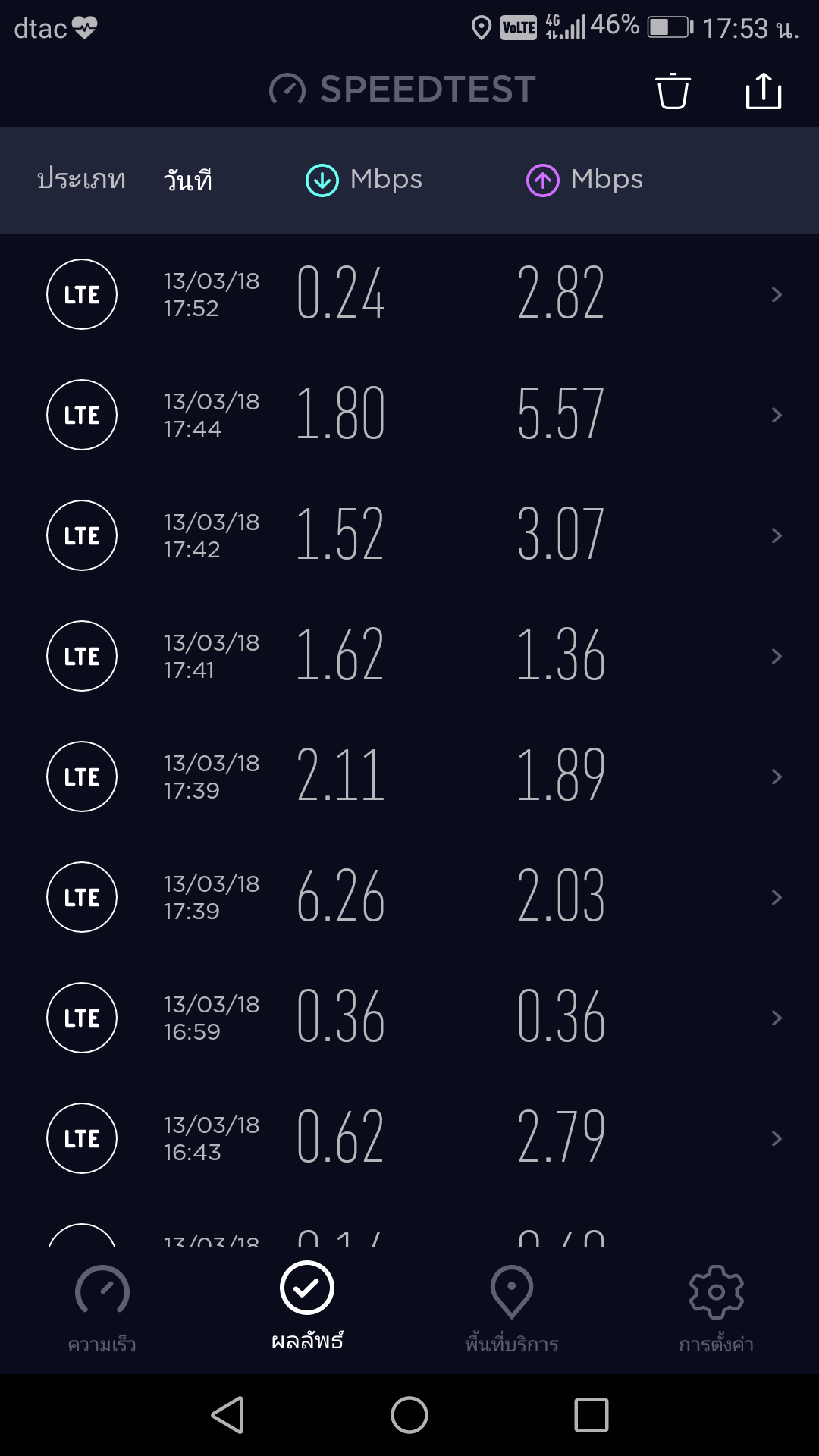Open the result with 2.11 Mbps download
The image size is (819, 1456).
coord(409,777)
